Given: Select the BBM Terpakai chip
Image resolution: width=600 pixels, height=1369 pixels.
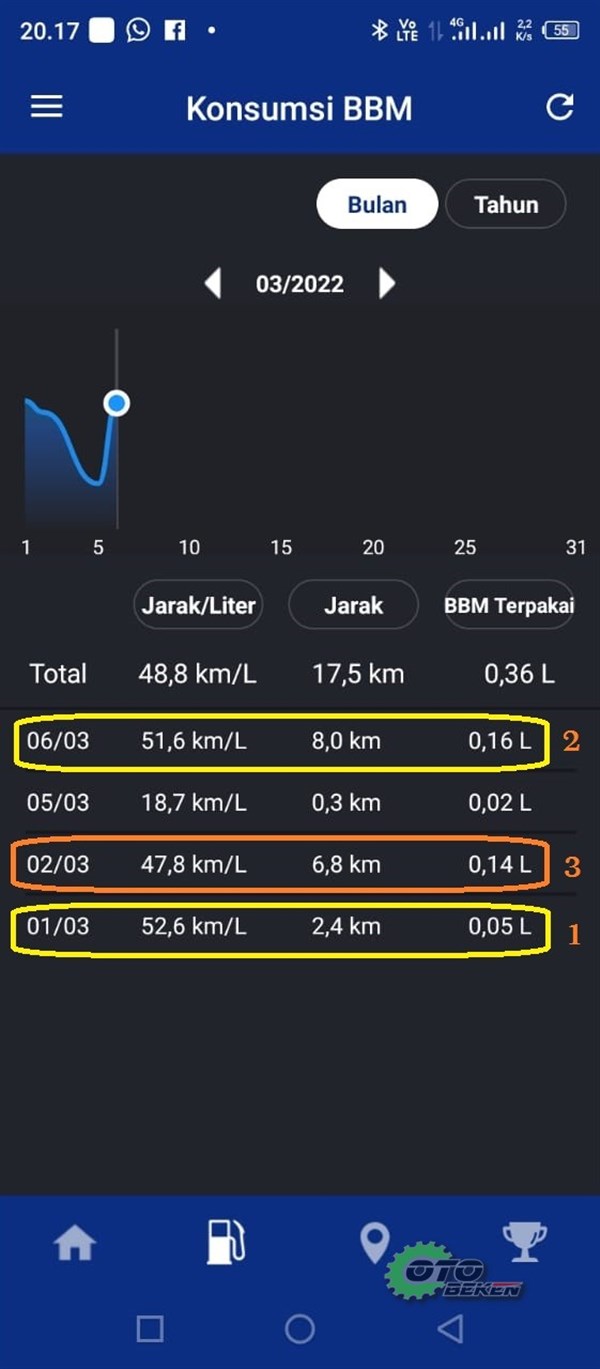Looking at the screenshot, I should coord(509,605).
